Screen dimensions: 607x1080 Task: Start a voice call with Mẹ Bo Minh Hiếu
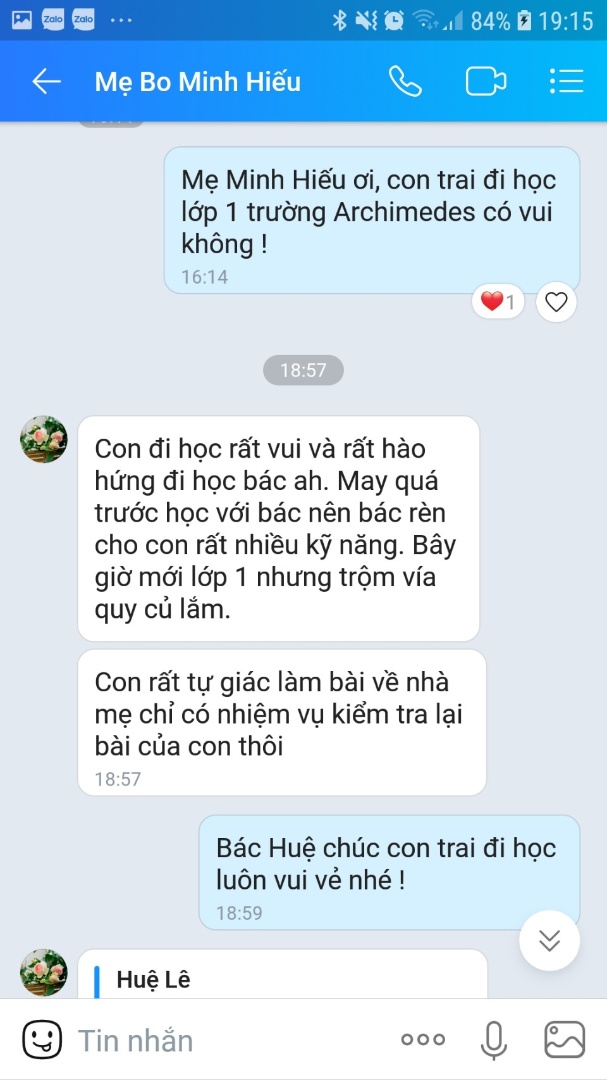point(405,82)
